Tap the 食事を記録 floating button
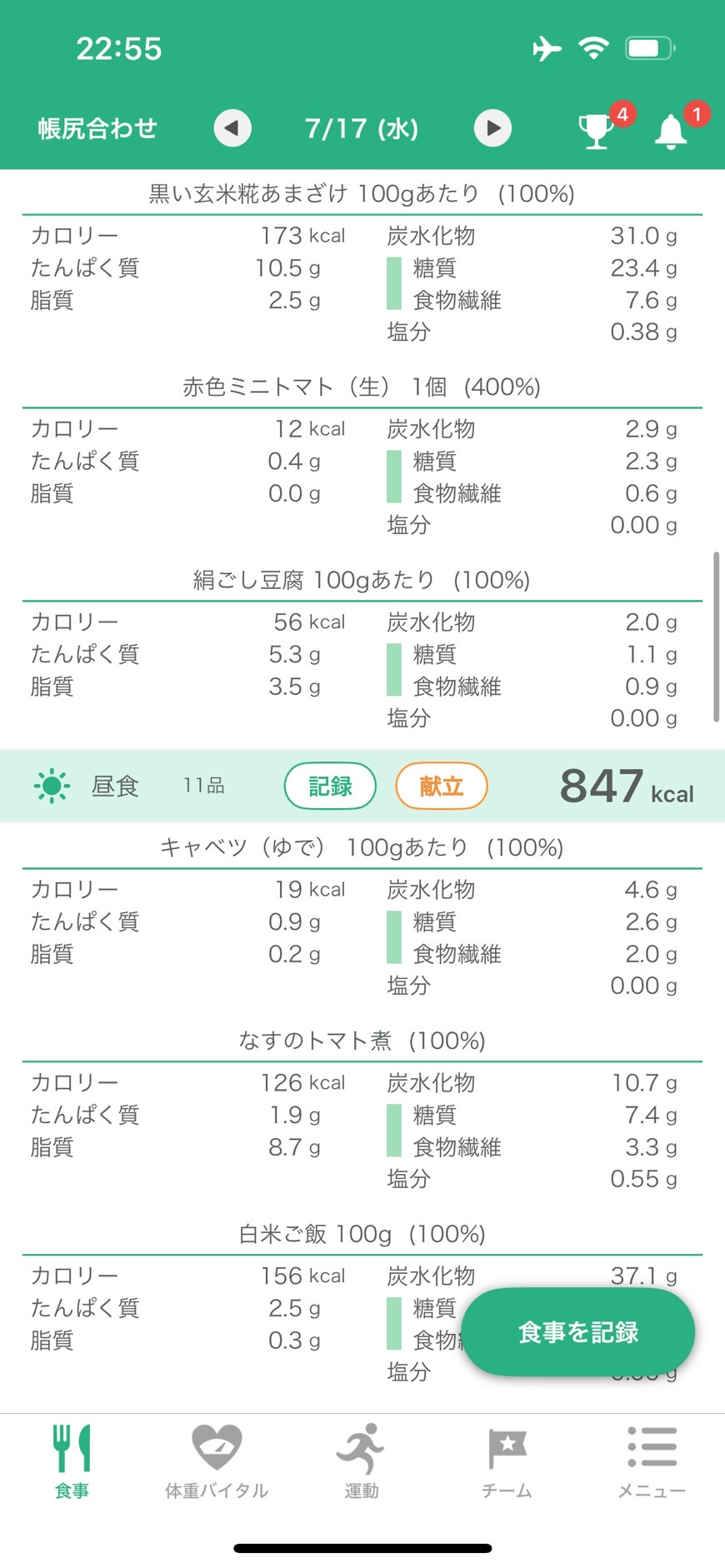Viewport: 725px width, 1568px height. 577,1331
